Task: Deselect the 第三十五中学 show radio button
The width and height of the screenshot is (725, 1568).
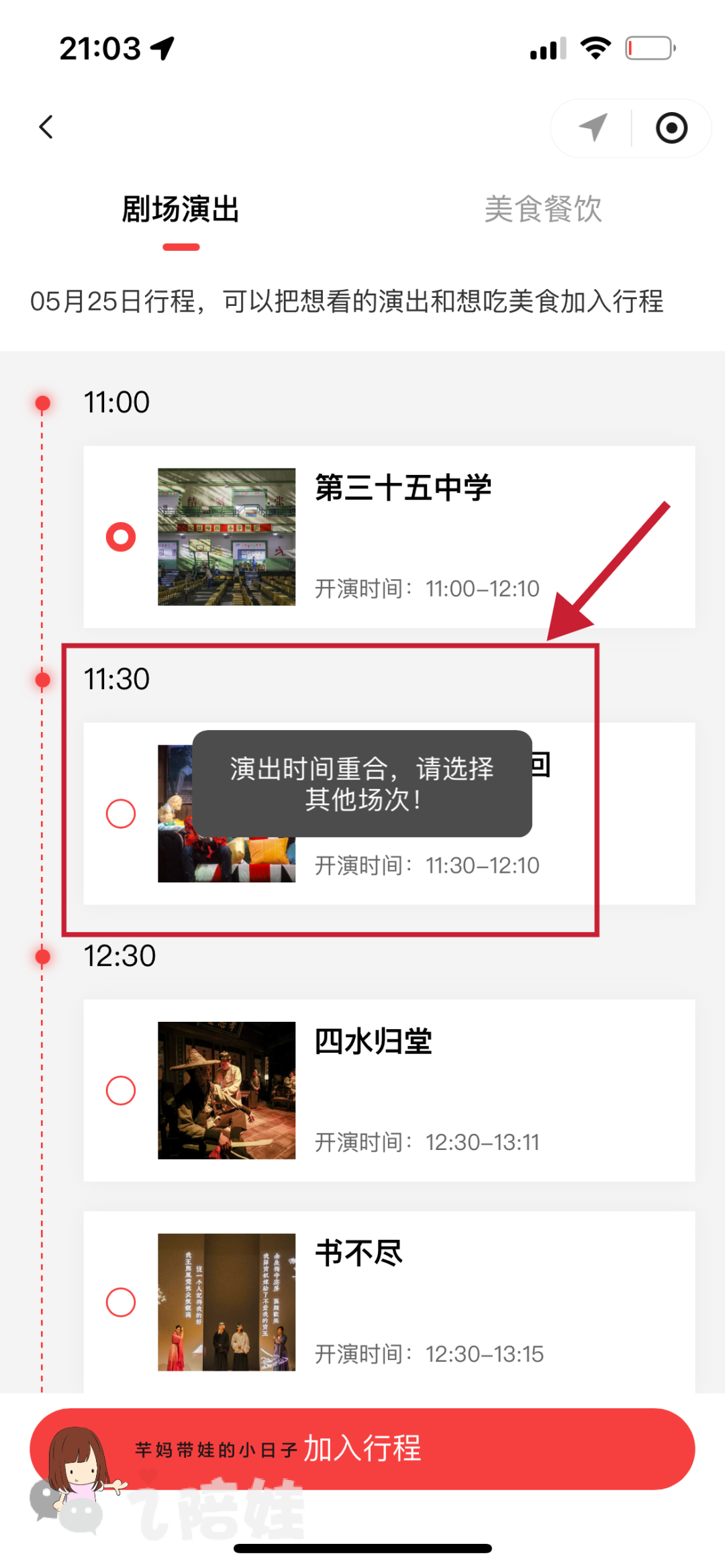Action: click(121, 537)
